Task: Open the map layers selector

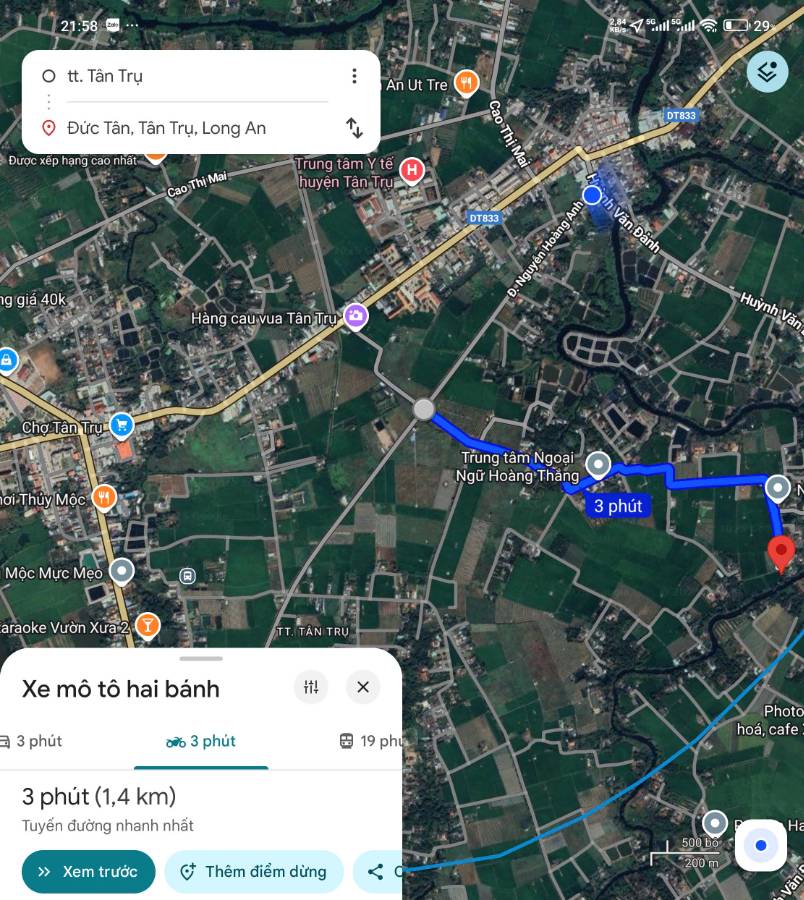Action: tap(767, 72)
